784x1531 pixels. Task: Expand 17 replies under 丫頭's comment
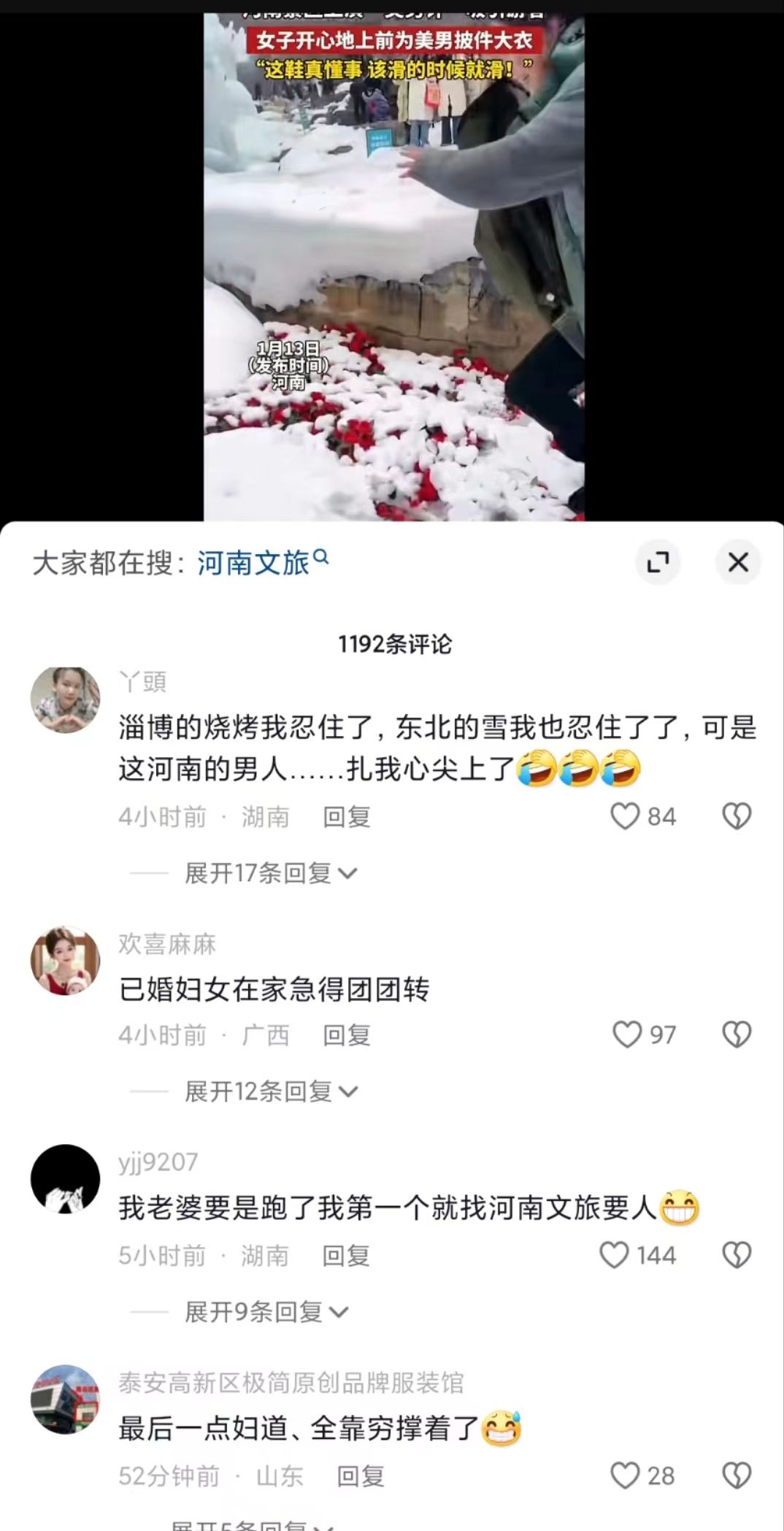270,872
